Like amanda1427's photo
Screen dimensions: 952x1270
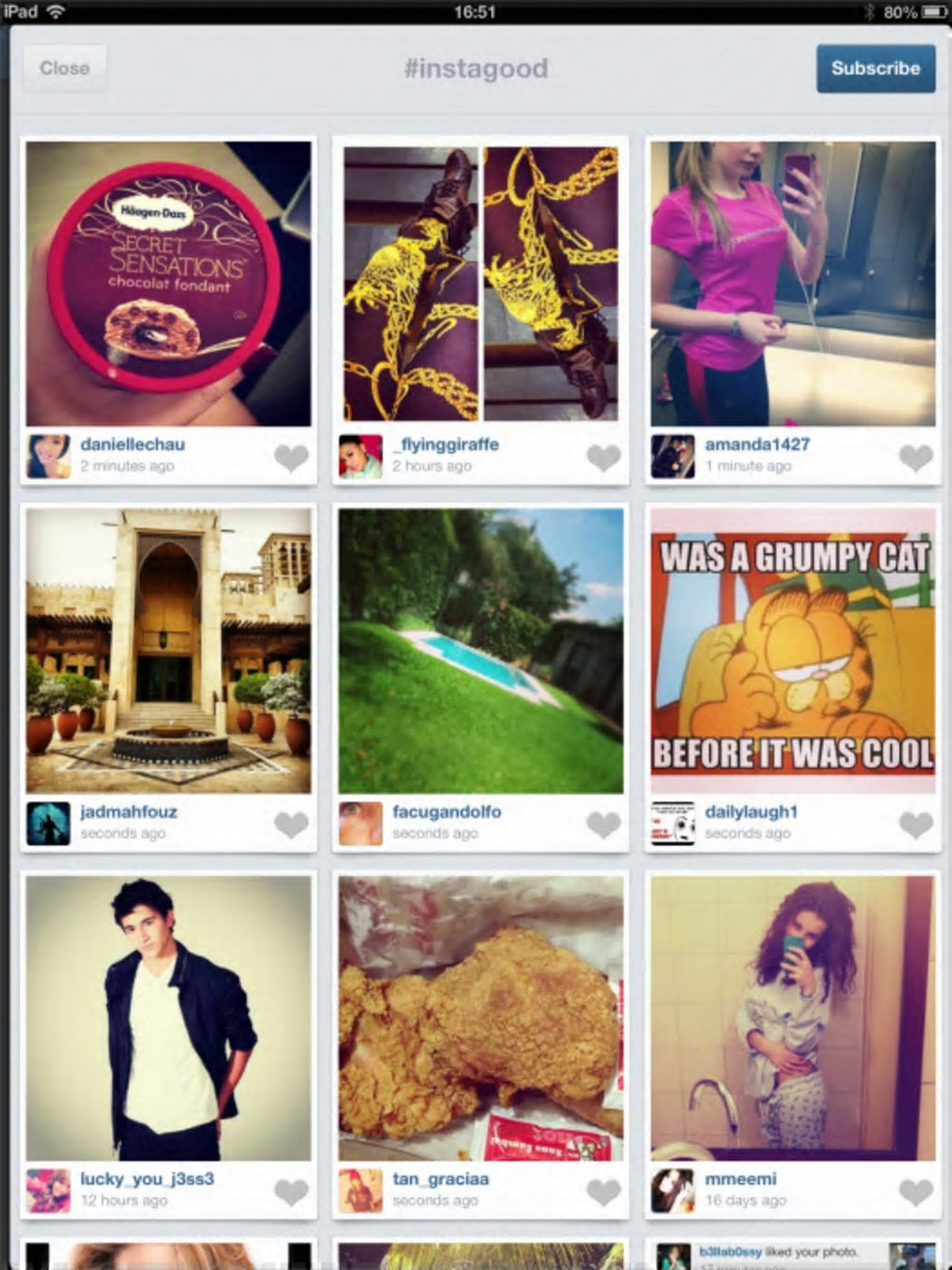click(916, 458)
